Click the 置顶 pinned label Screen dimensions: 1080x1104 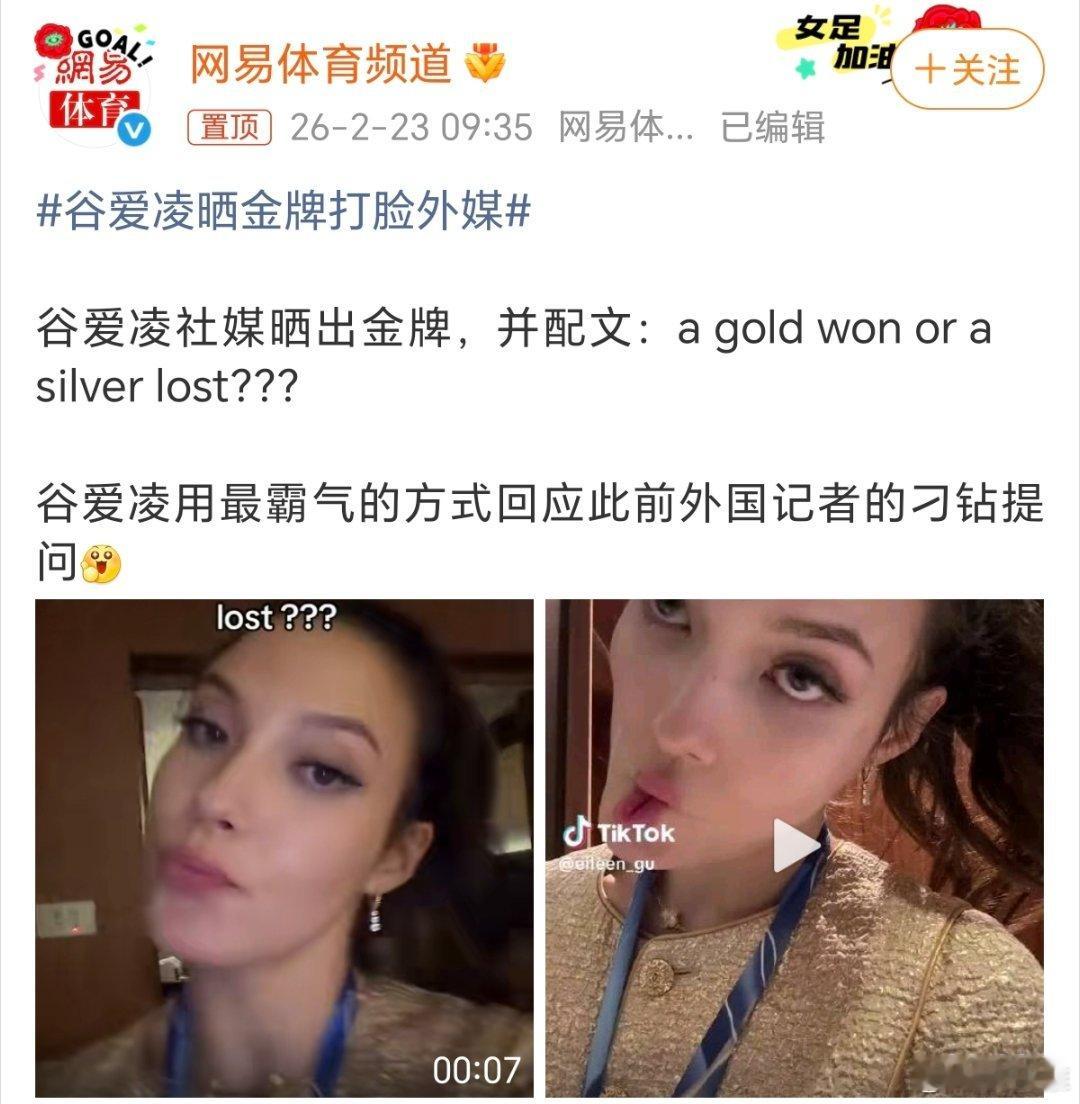(x=231, y=129)
